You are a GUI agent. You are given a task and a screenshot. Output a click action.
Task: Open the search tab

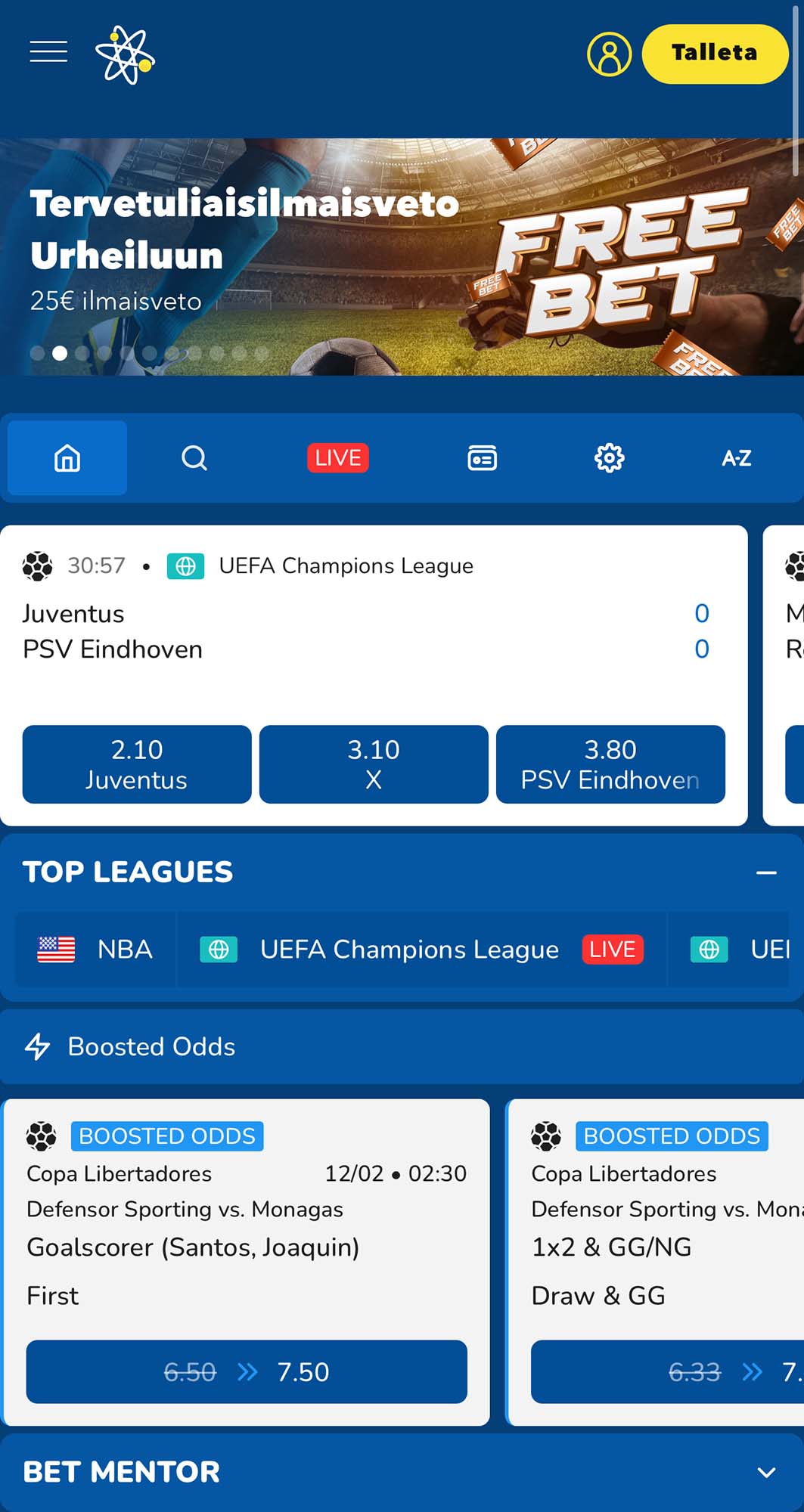click(194, 458)
